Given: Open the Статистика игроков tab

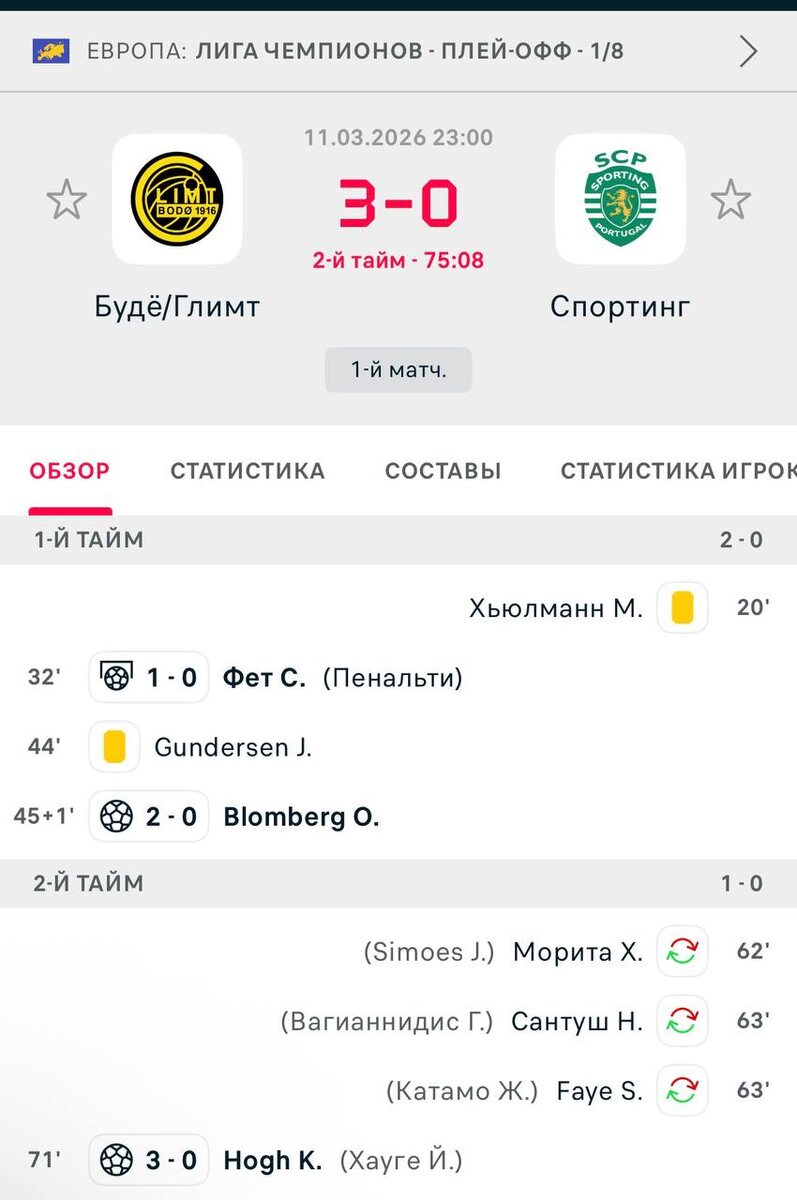Looking at the screenshot, I should tap(678, 471).
